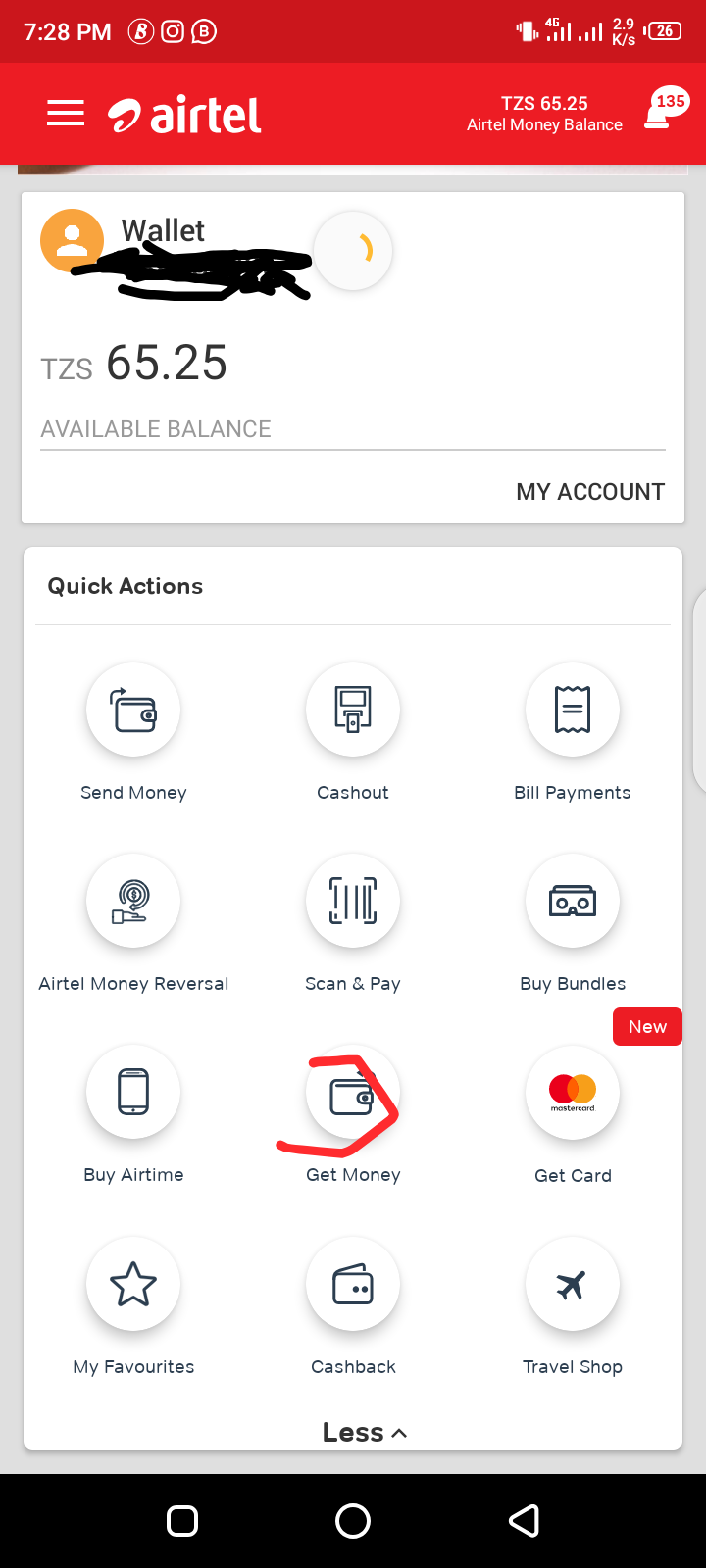Open Send Money
The width and height of the screenshot is (706, 1568).
tap(133, 710)
